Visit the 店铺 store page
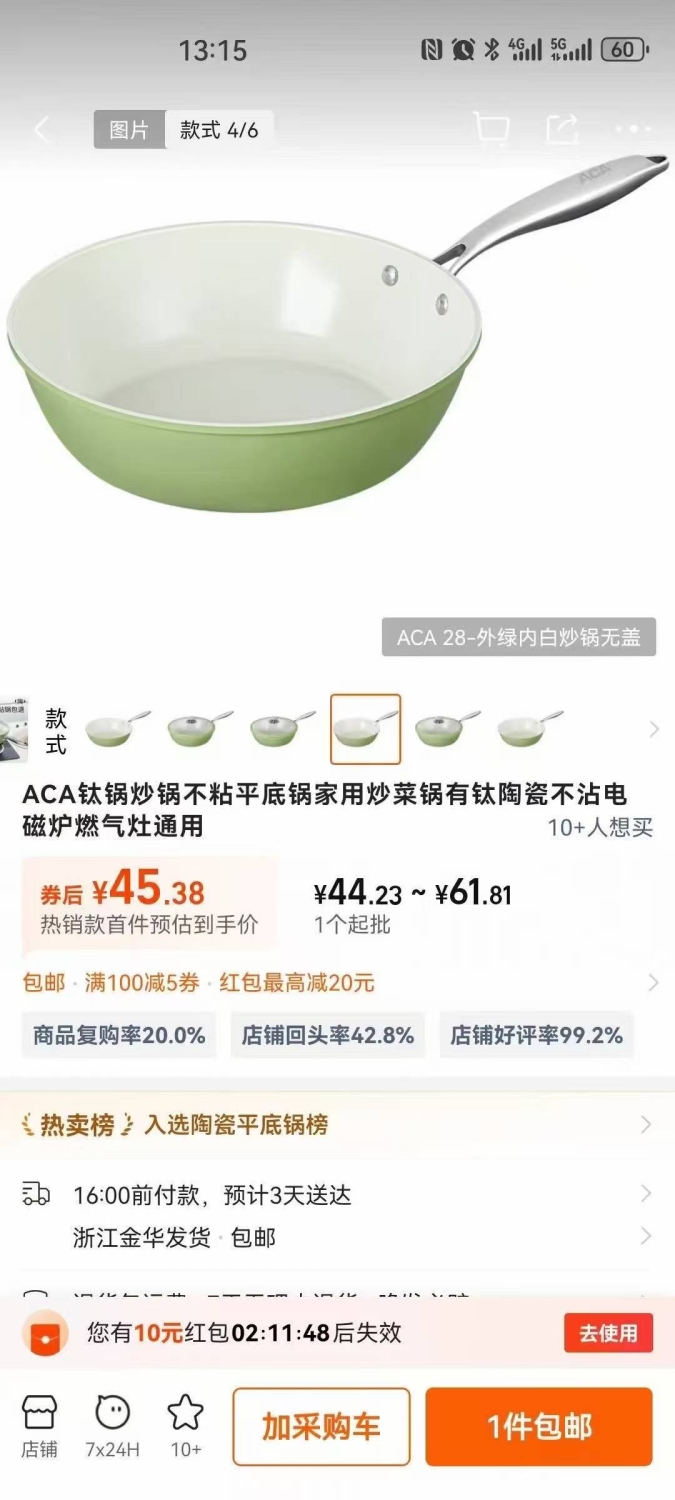 (39, 1427)
